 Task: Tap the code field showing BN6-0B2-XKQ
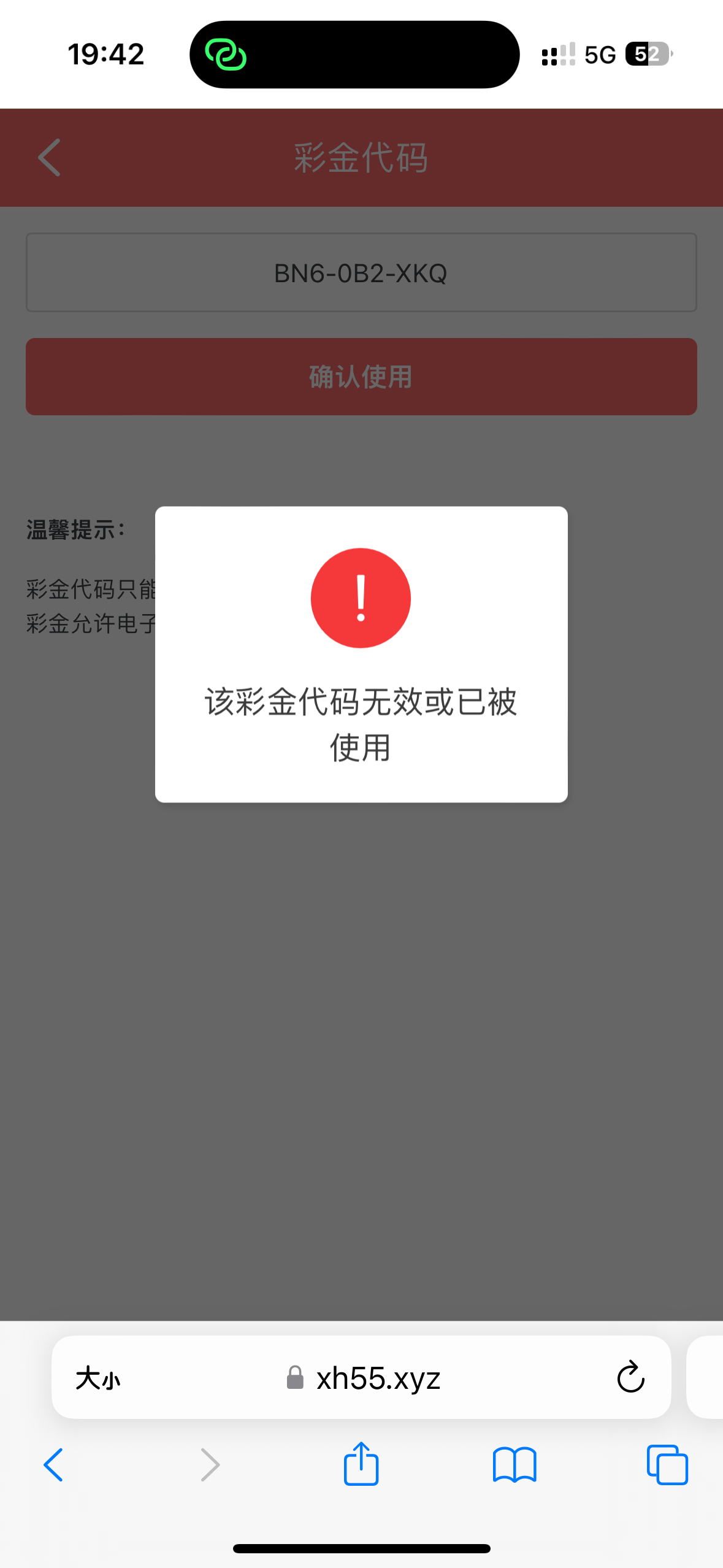click(x=361, y=272)
